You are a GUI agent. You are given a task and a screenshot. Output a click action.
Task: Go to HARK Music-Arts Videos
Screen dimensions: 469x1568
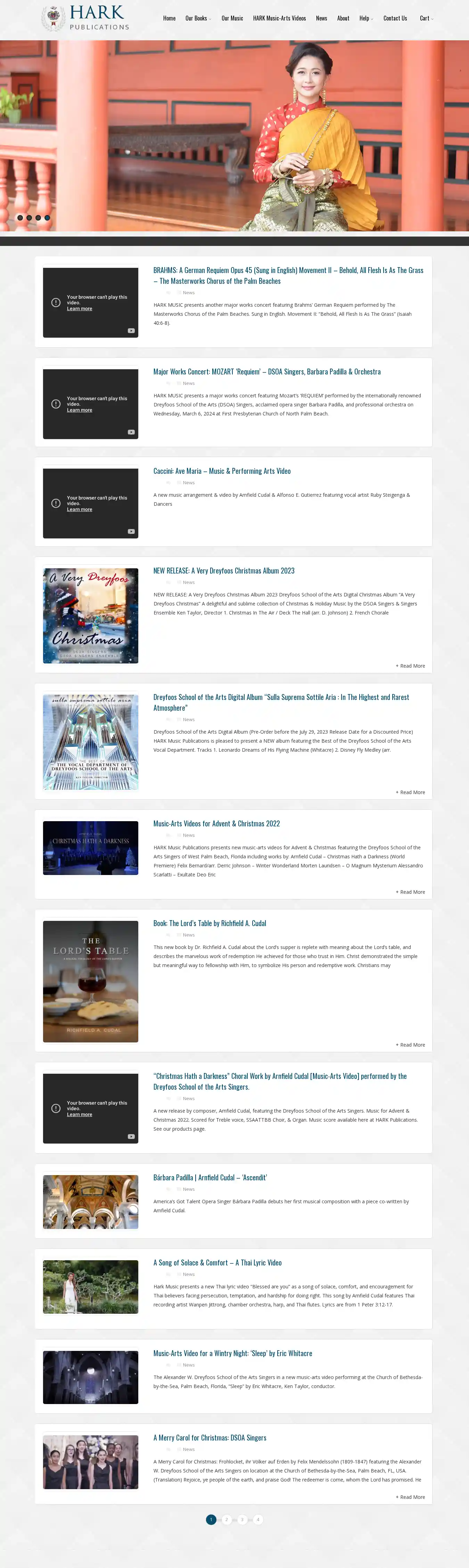pos(279,18)
